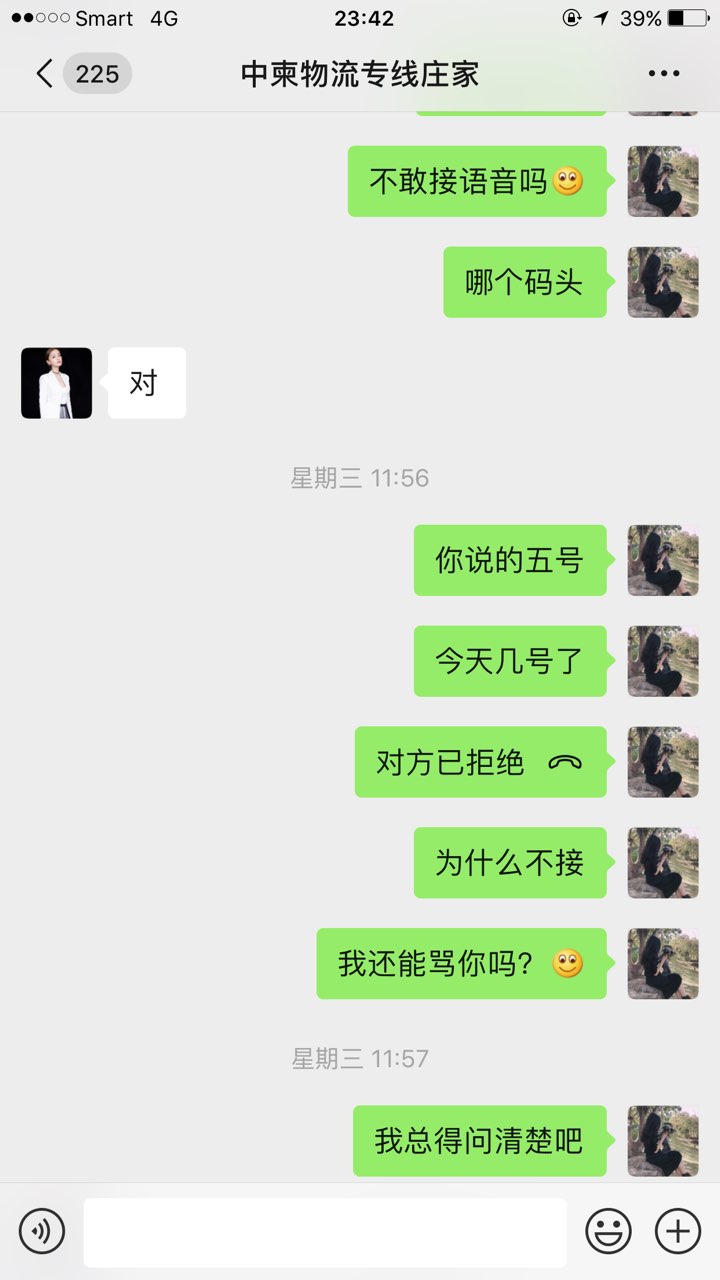
Task: Go back to the chat list
Action: point(45,74)
